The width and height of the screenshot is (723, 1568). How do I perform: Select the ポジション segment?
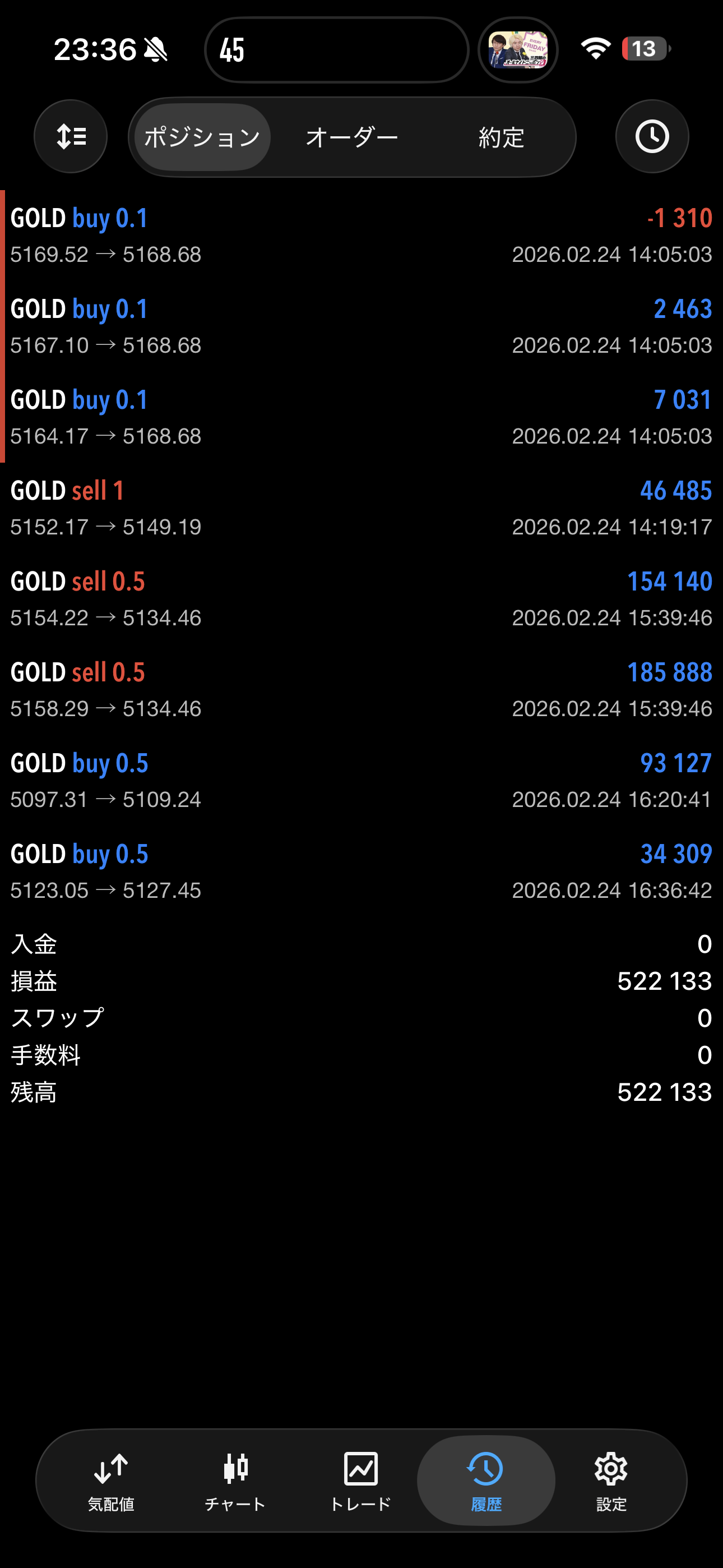[x=202, y=137]
